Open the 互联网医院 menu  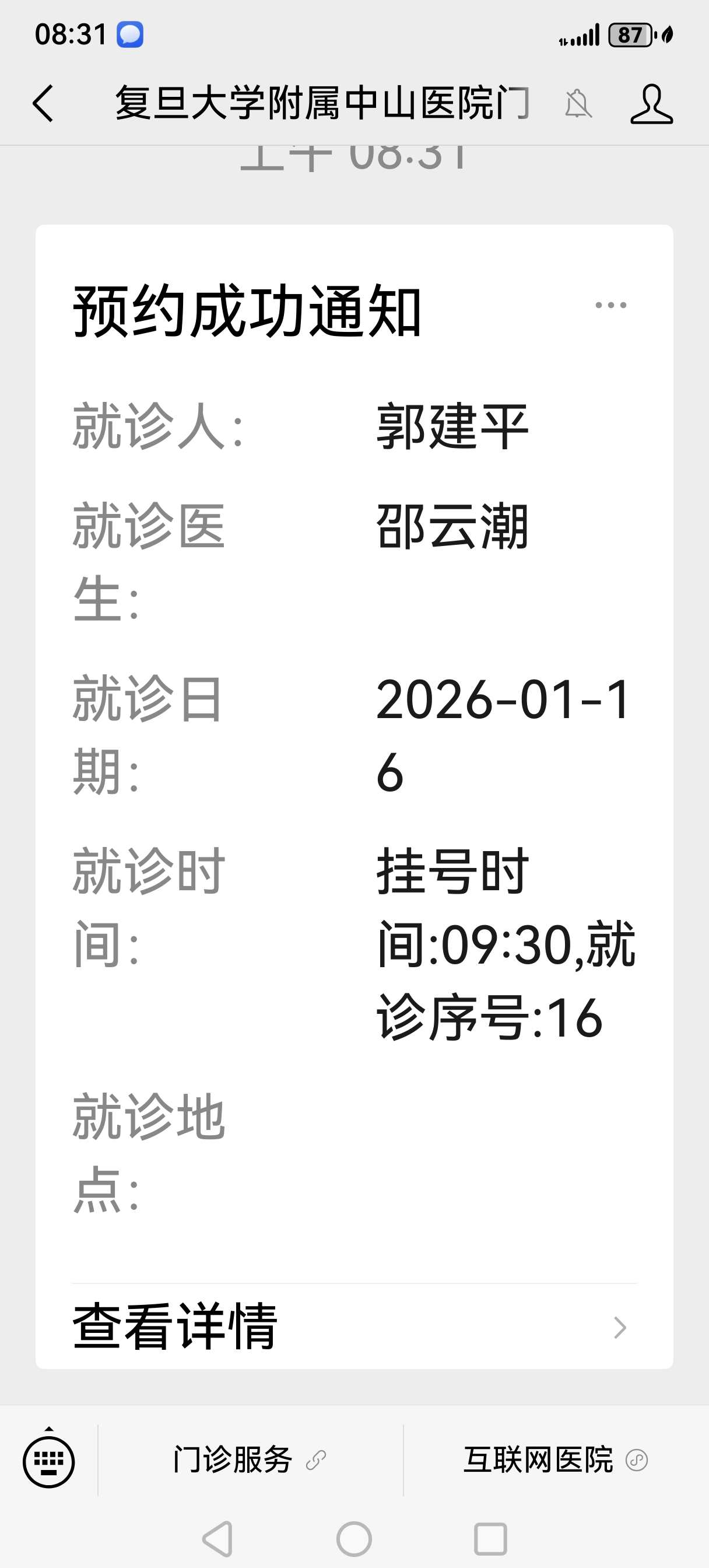click(x=554, y=1459)
